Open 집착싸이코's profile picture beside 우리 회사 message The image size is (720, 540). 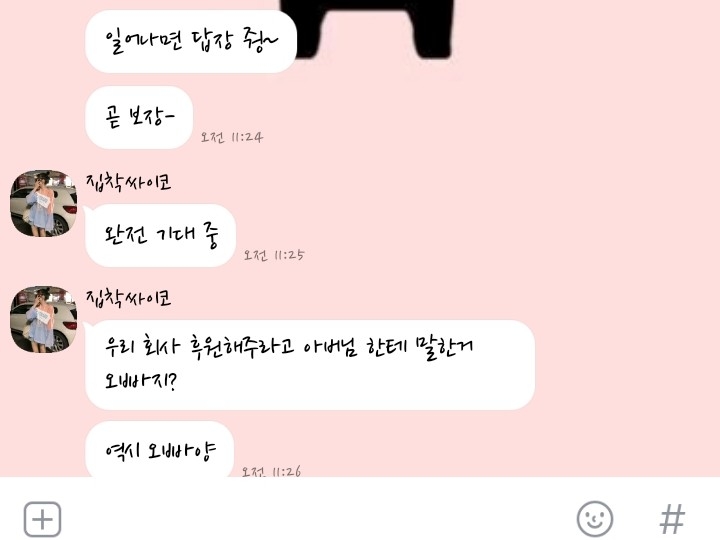click(44, 320)
